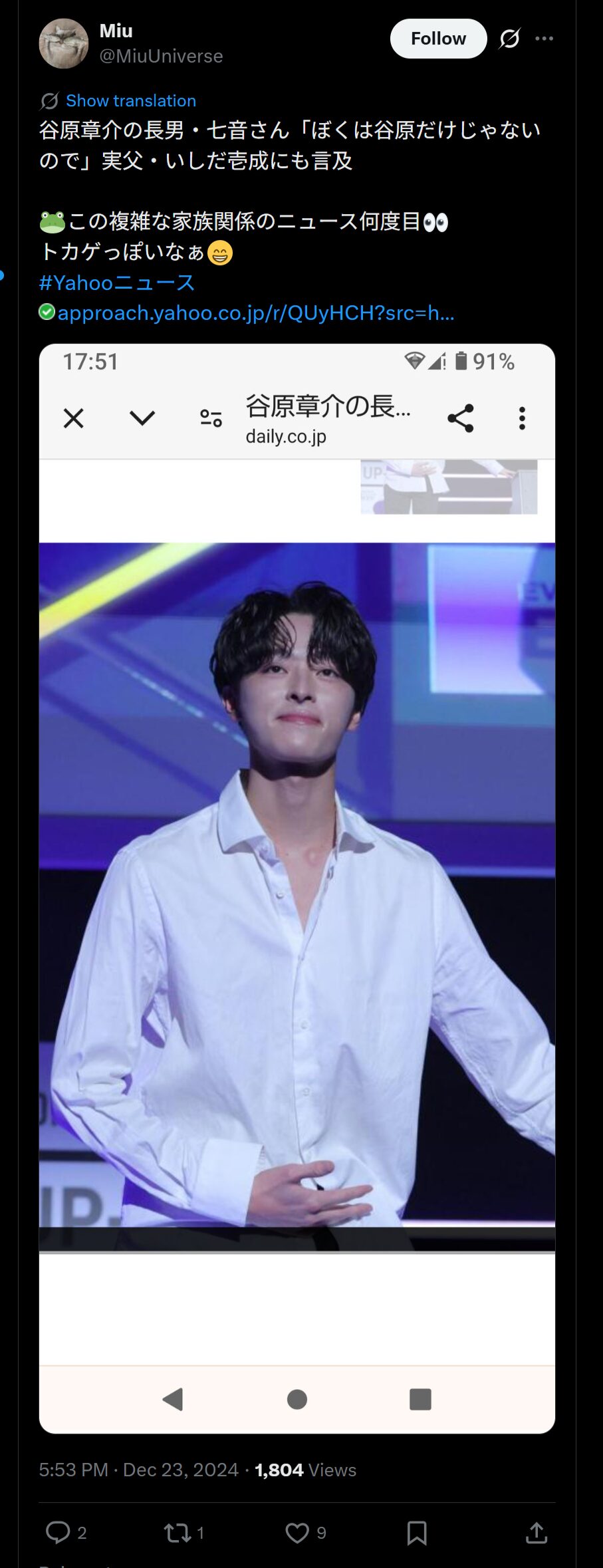Share this post
This screenshot has width=603, height=1568.
(x=536, y=1533)
